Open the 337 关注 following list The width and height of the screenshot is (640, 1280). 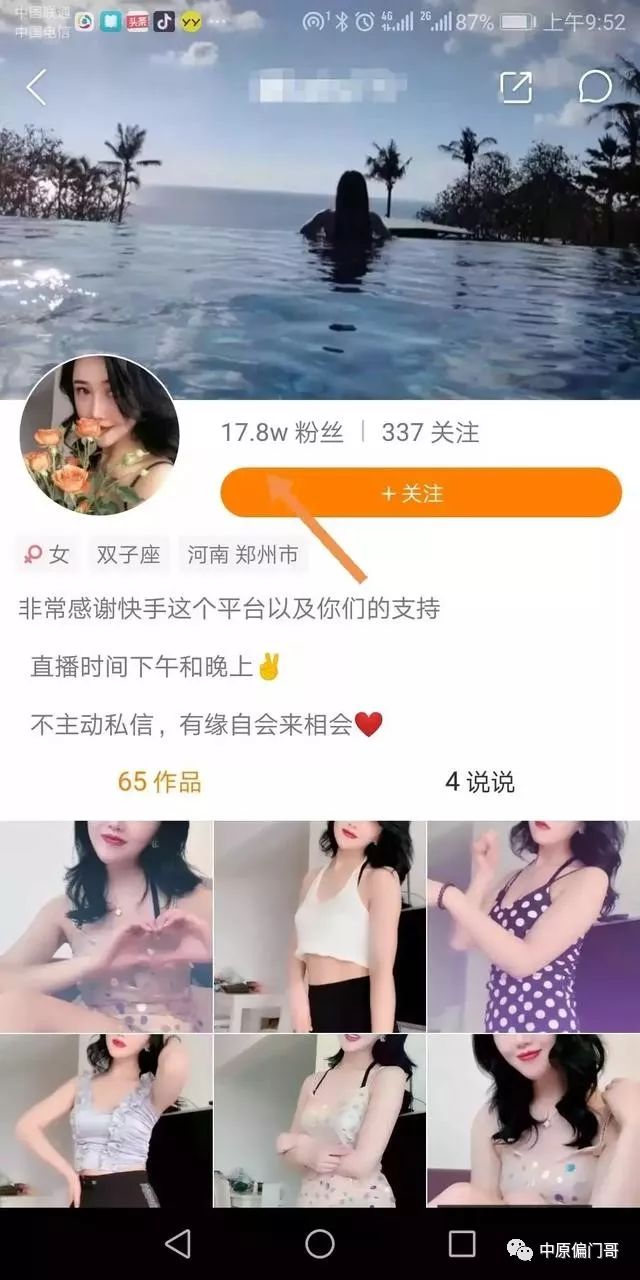430,433
